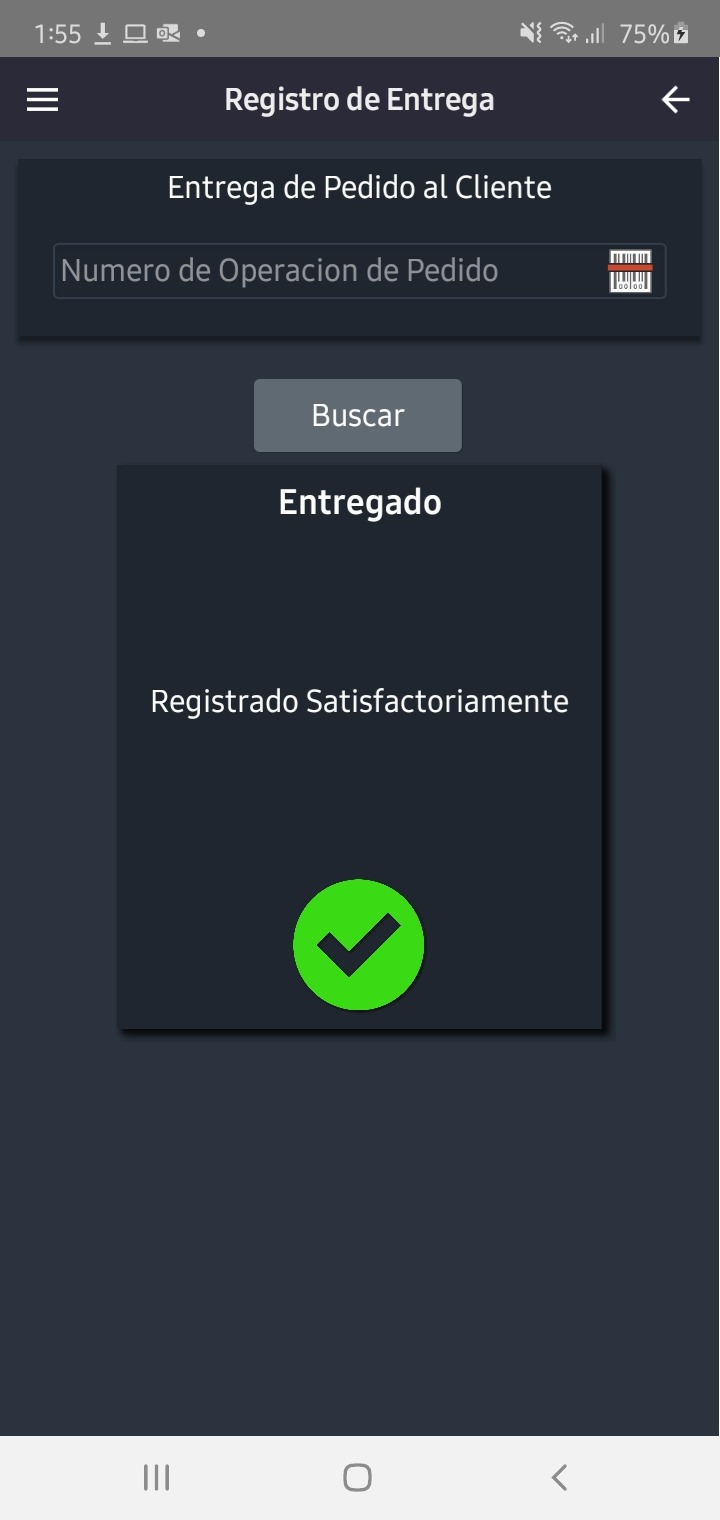Screen dimensions: 720x1520
Task: Tap the Entregado card title
Action: [x=359, y=503]
